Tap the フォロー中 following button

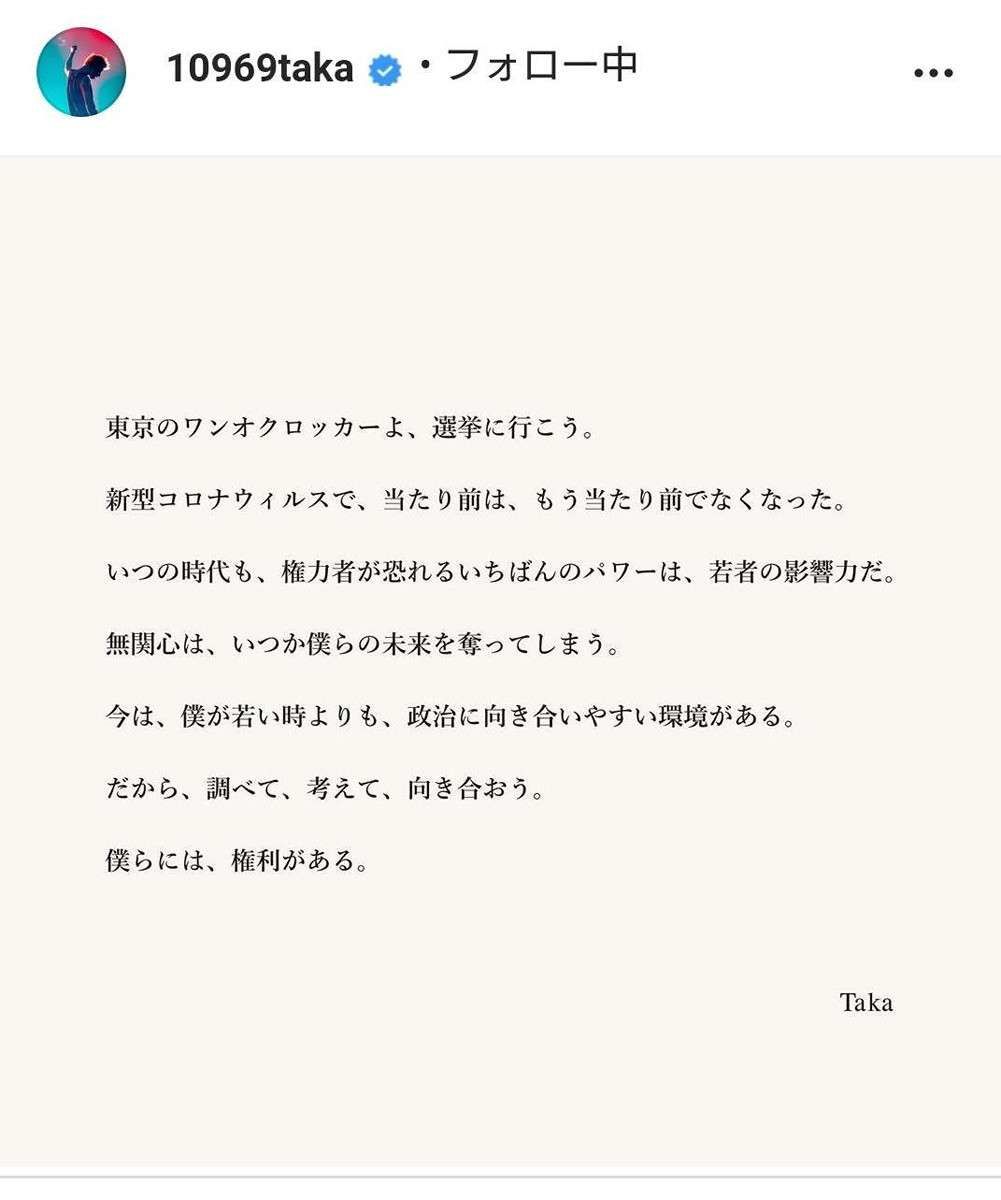[x=541, y=67]
